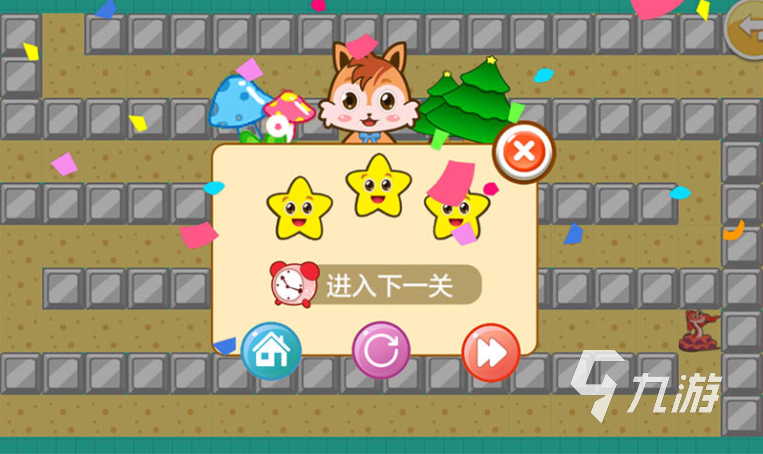Replay this level

381,351
